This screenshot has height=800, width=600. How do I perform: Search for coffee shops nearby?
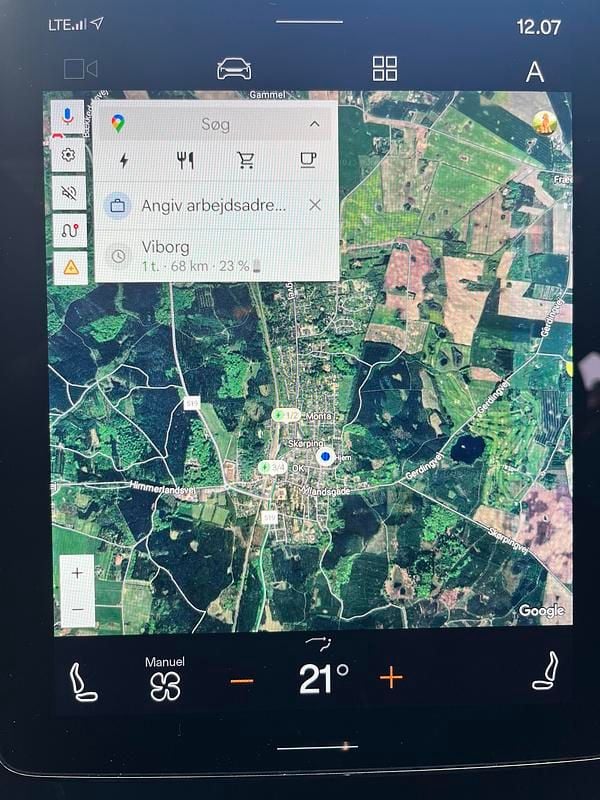point(307,160)
